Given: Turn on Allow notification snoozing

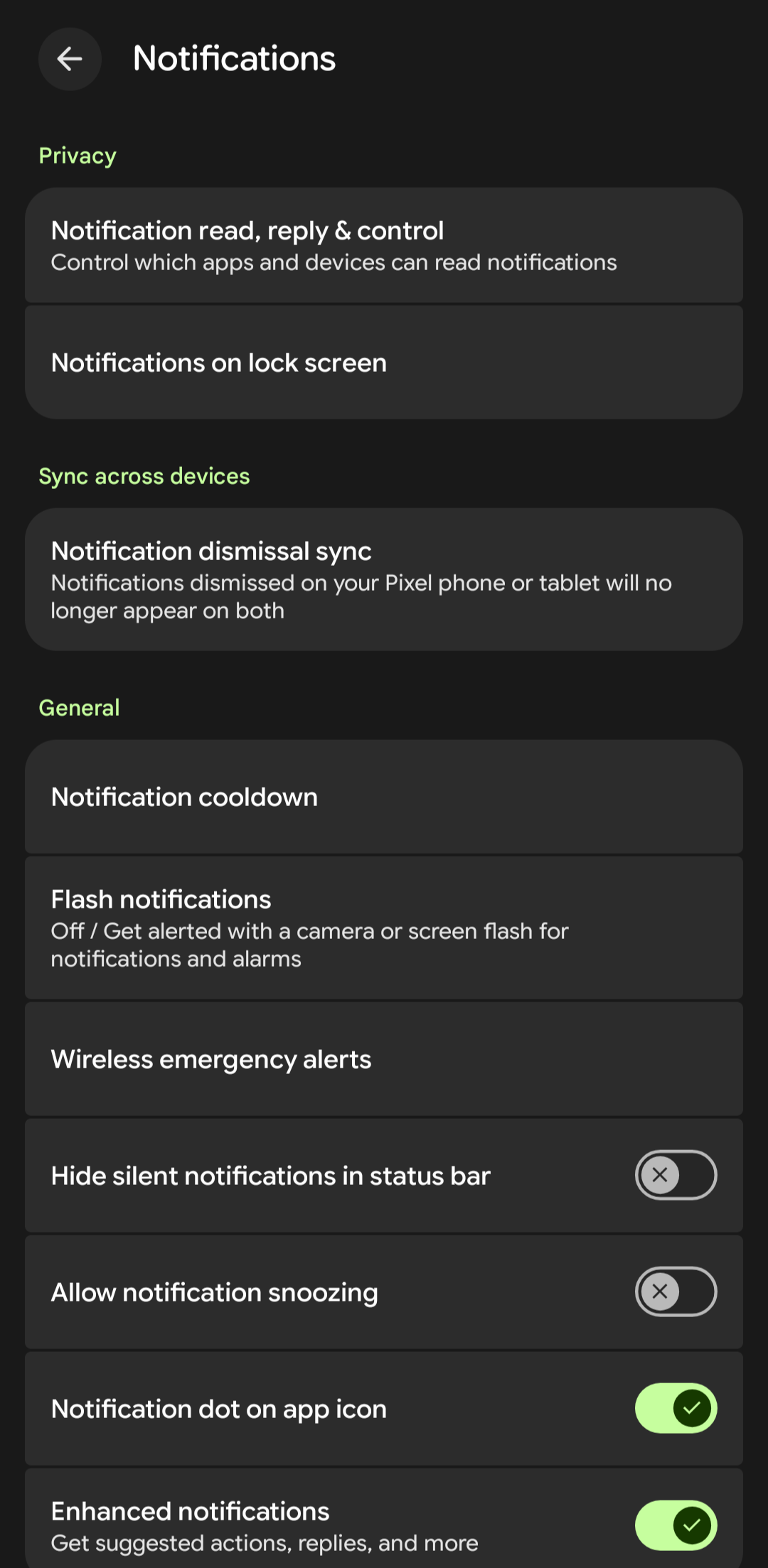Looking at the screenshot, I should click(676, 1292).
